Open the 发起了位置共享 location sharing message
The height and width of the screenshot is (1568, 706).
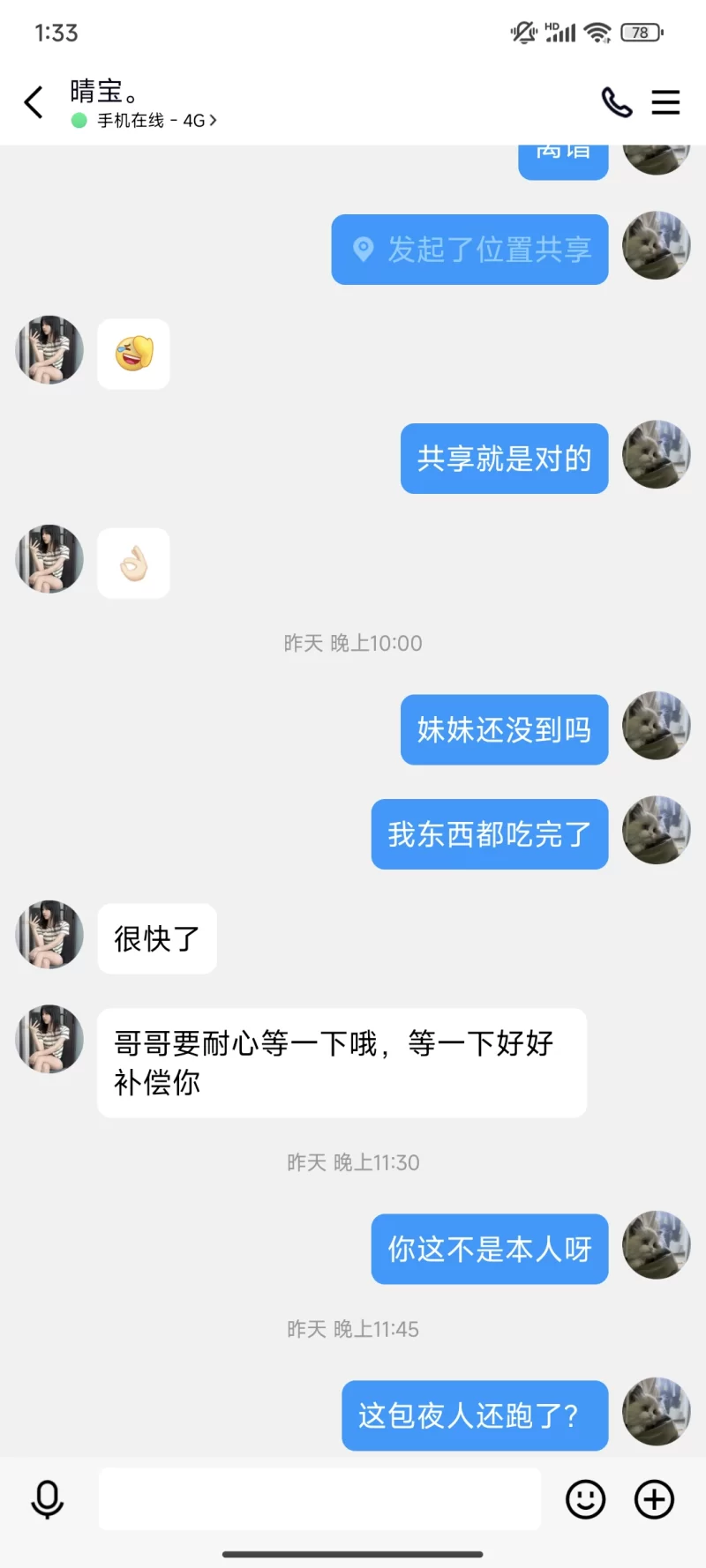click(469, 250)
